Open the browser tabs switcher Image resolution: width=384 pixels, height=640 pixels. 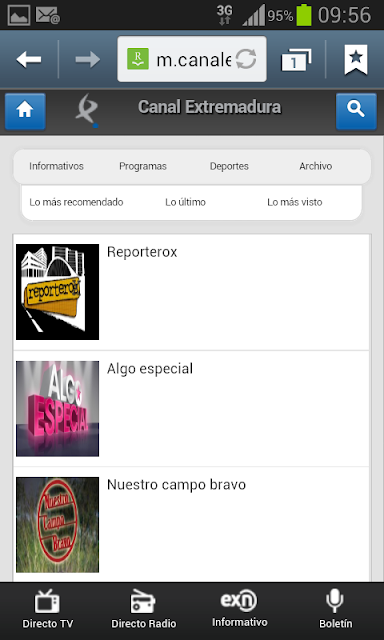[x=296, y=60]
